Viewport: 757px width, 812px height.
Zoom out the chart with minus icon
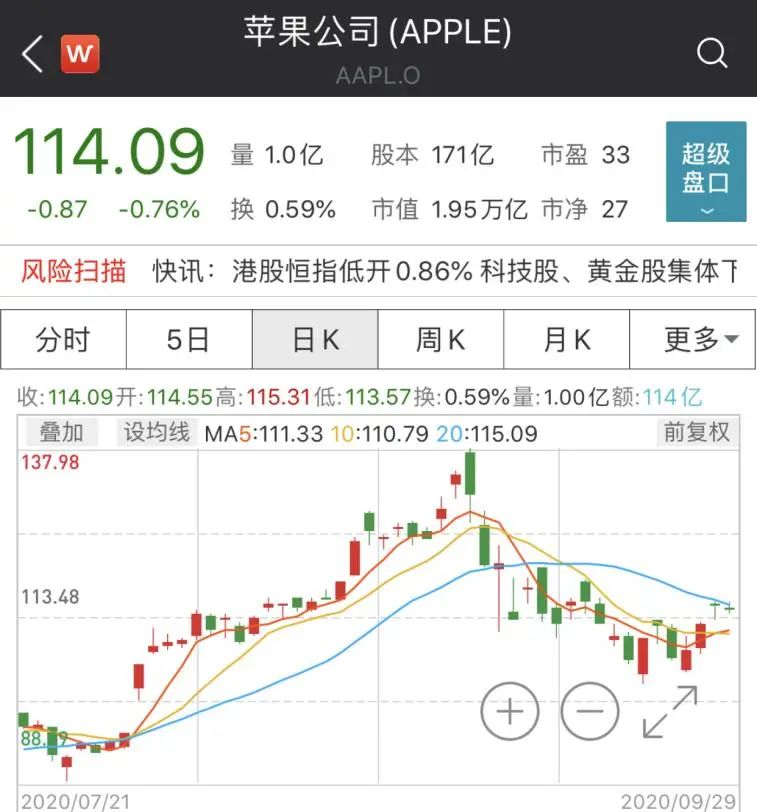pos(590,711)
